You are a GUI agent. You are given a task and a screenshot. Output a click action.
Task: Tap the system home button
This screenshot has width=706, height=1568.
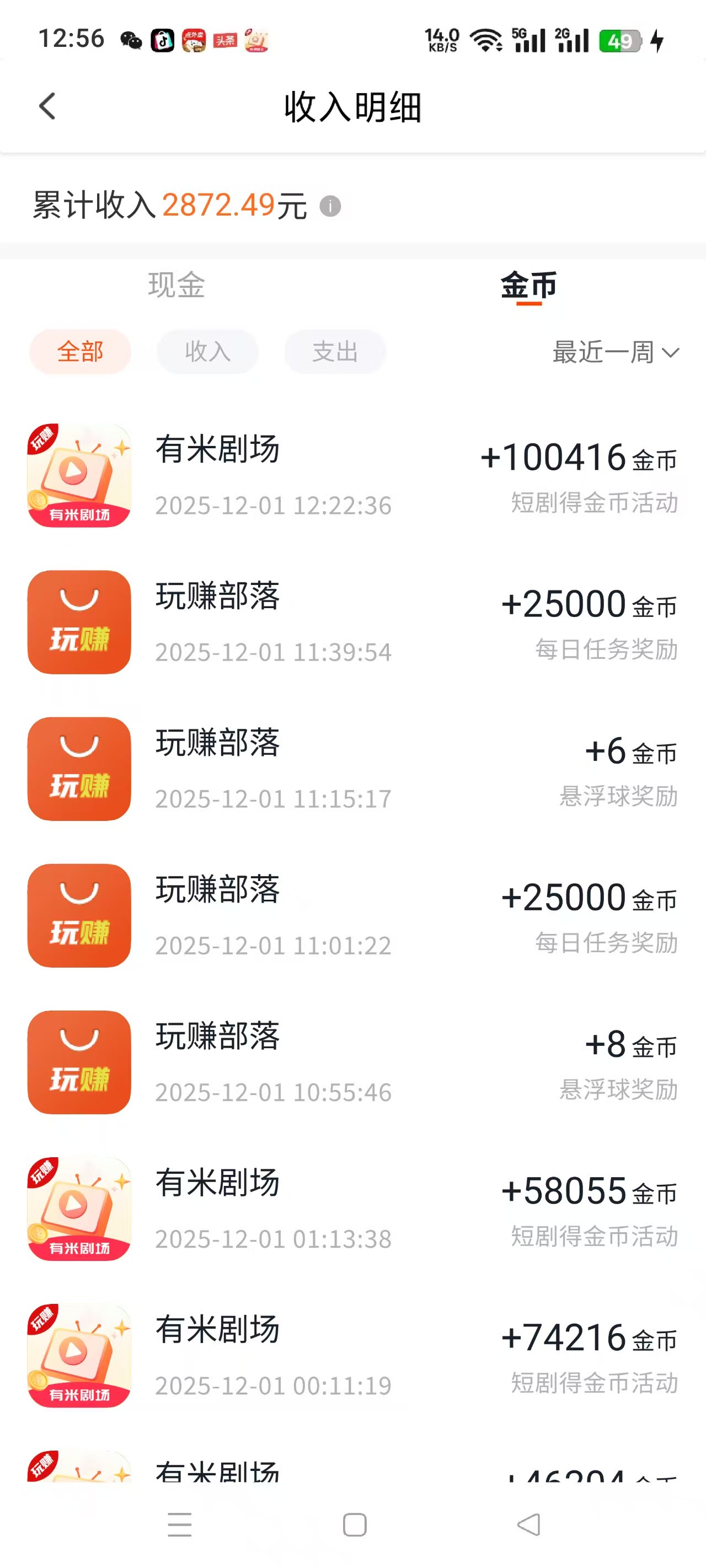click(x=355, y=1525)
